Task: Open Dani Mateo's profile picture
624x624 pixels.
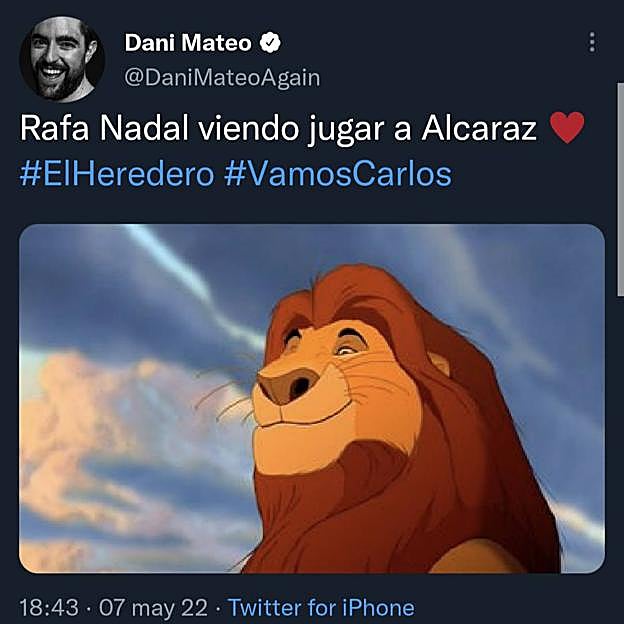Action: pyautogui.click(x=62, y=59)
